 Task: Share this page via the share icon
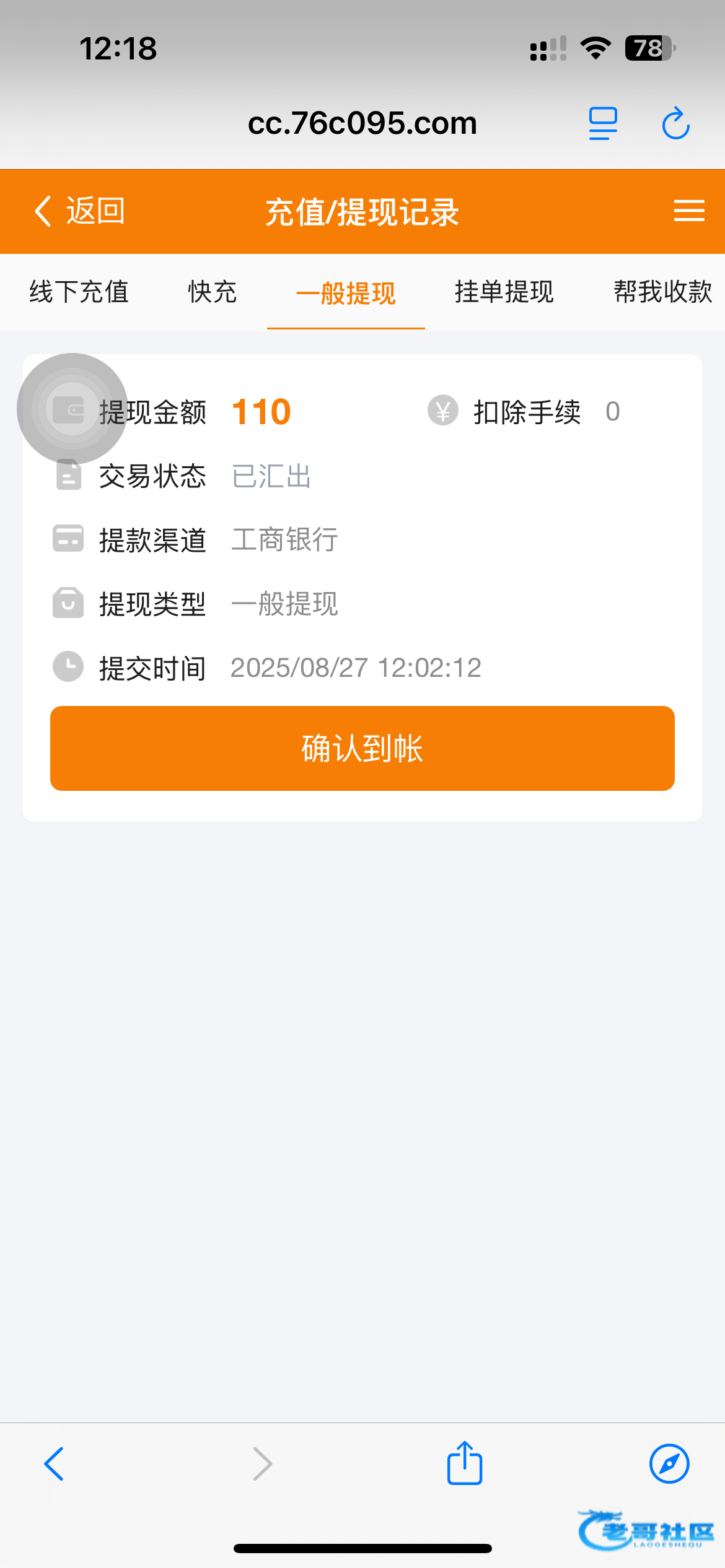465,1463
